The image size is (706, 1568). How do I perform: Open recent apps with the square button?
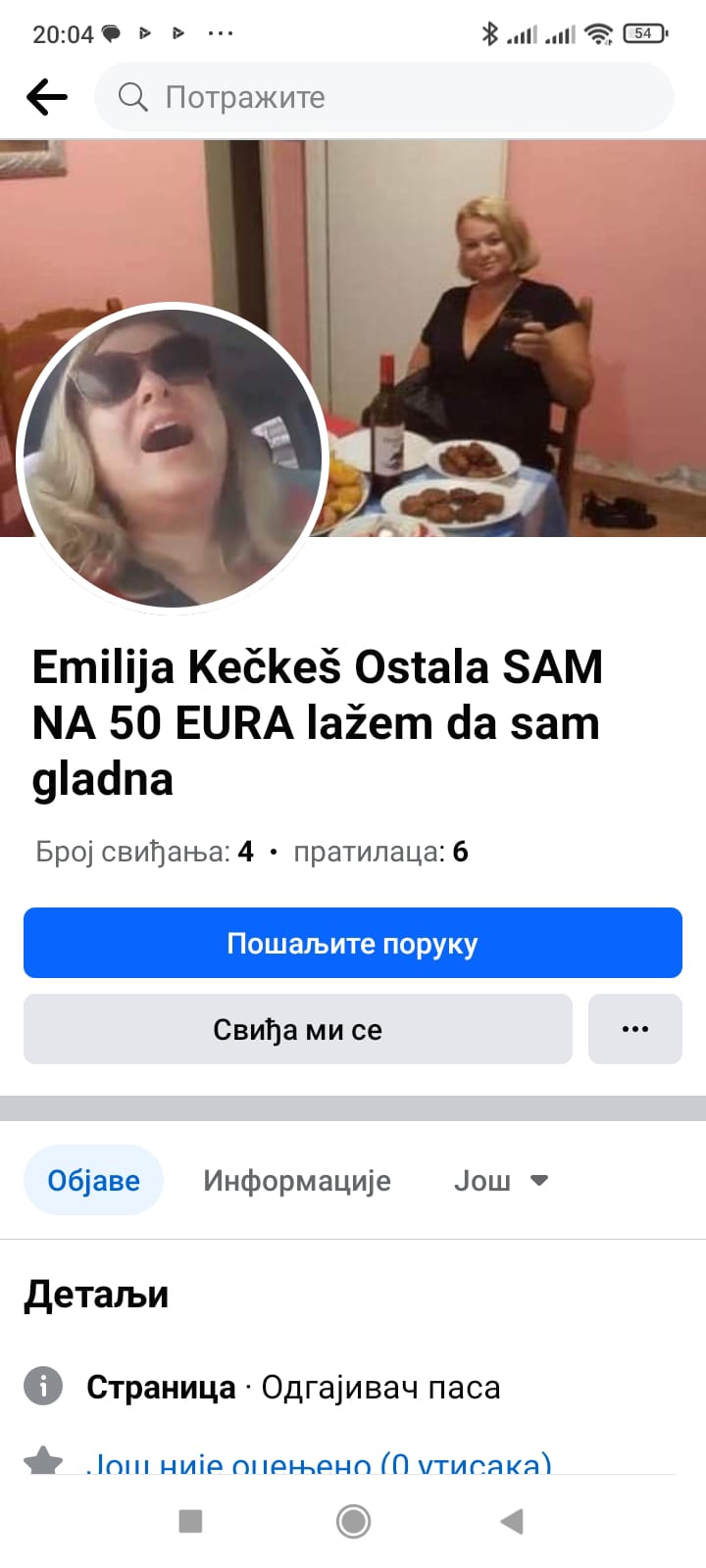pyautogui.click(x=190, y=1521)
